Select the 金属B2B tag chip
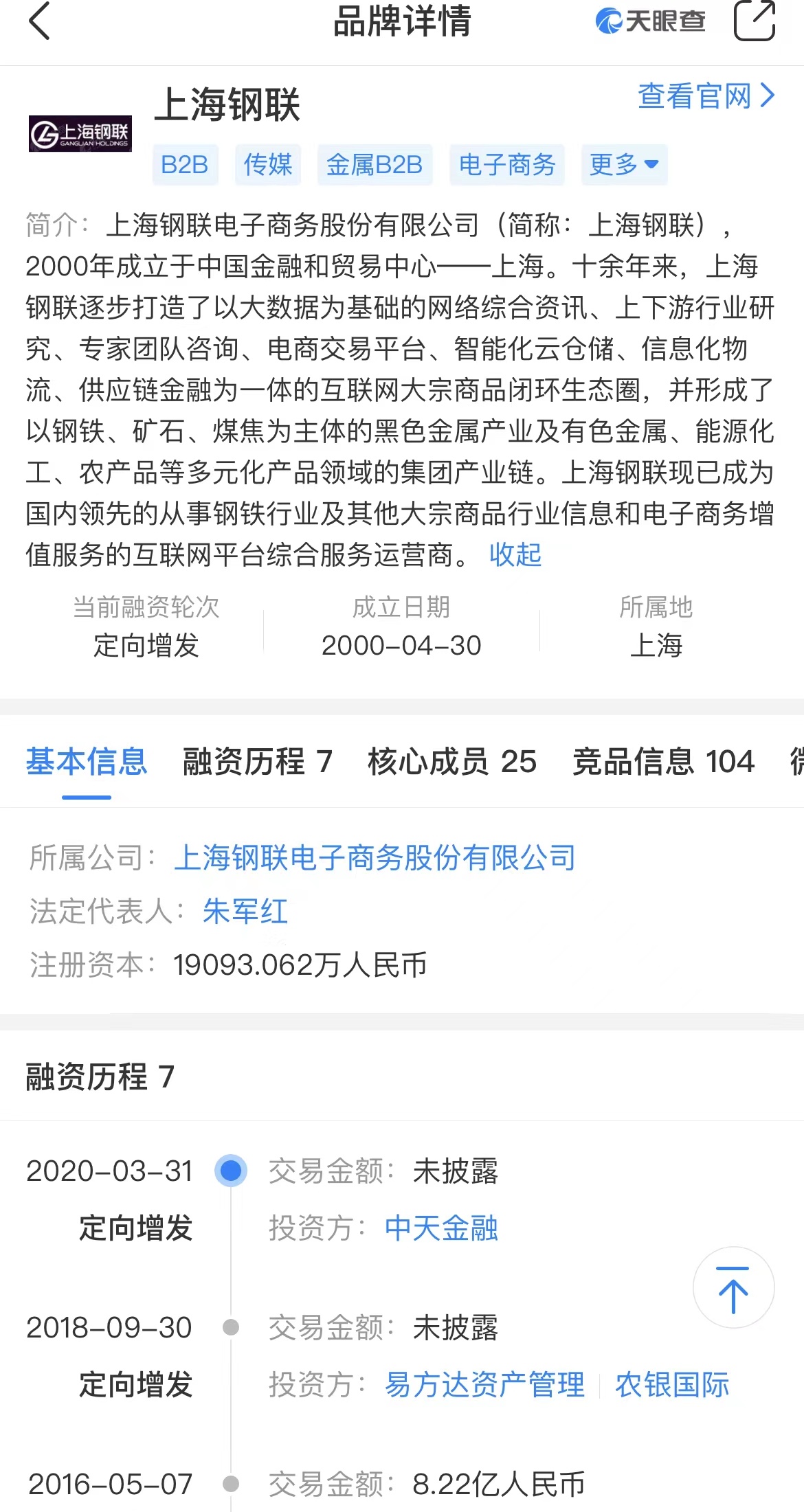The width and height of the screenshot is (804, 1512). (375, 165)
